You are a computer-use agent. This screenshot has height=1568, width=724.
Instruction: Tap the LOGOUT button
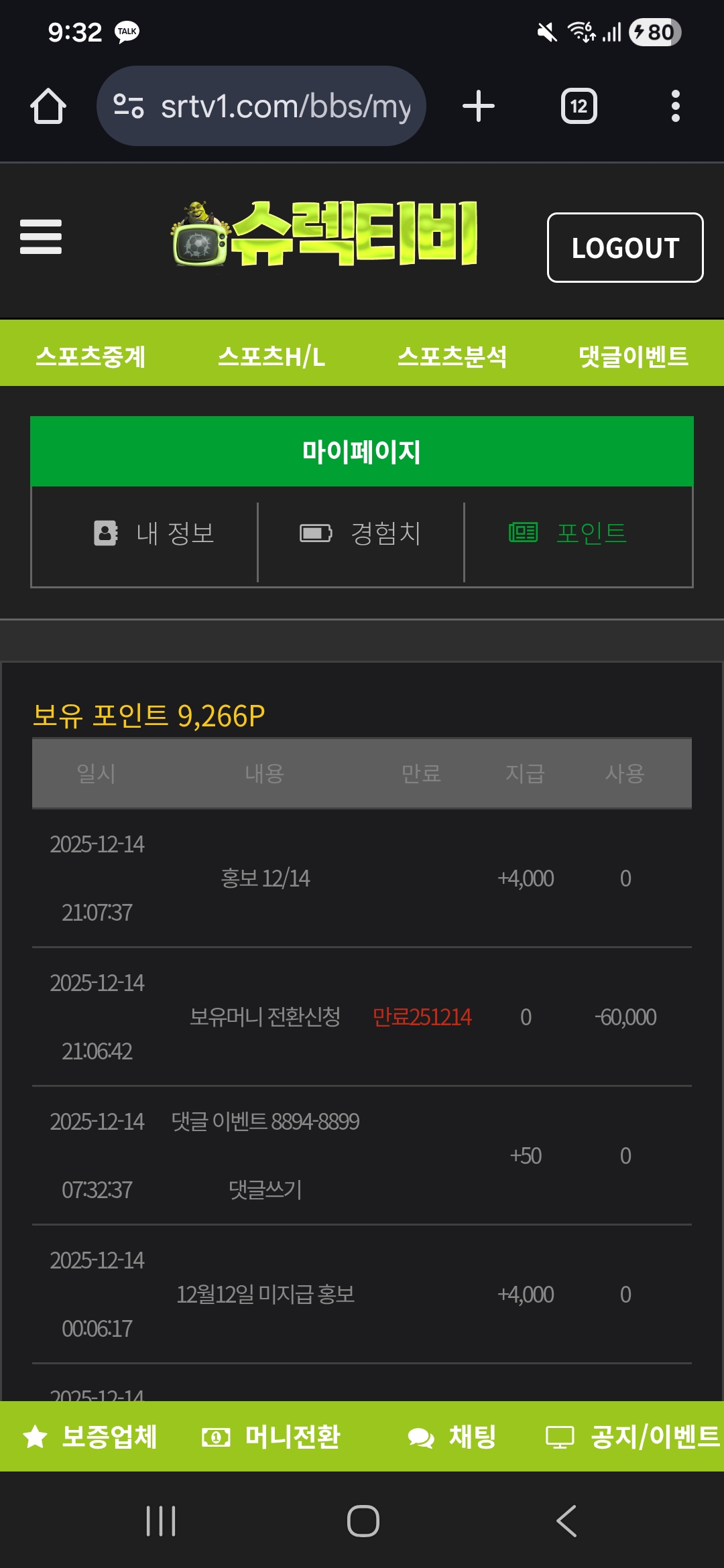click(x=625, y=248)
